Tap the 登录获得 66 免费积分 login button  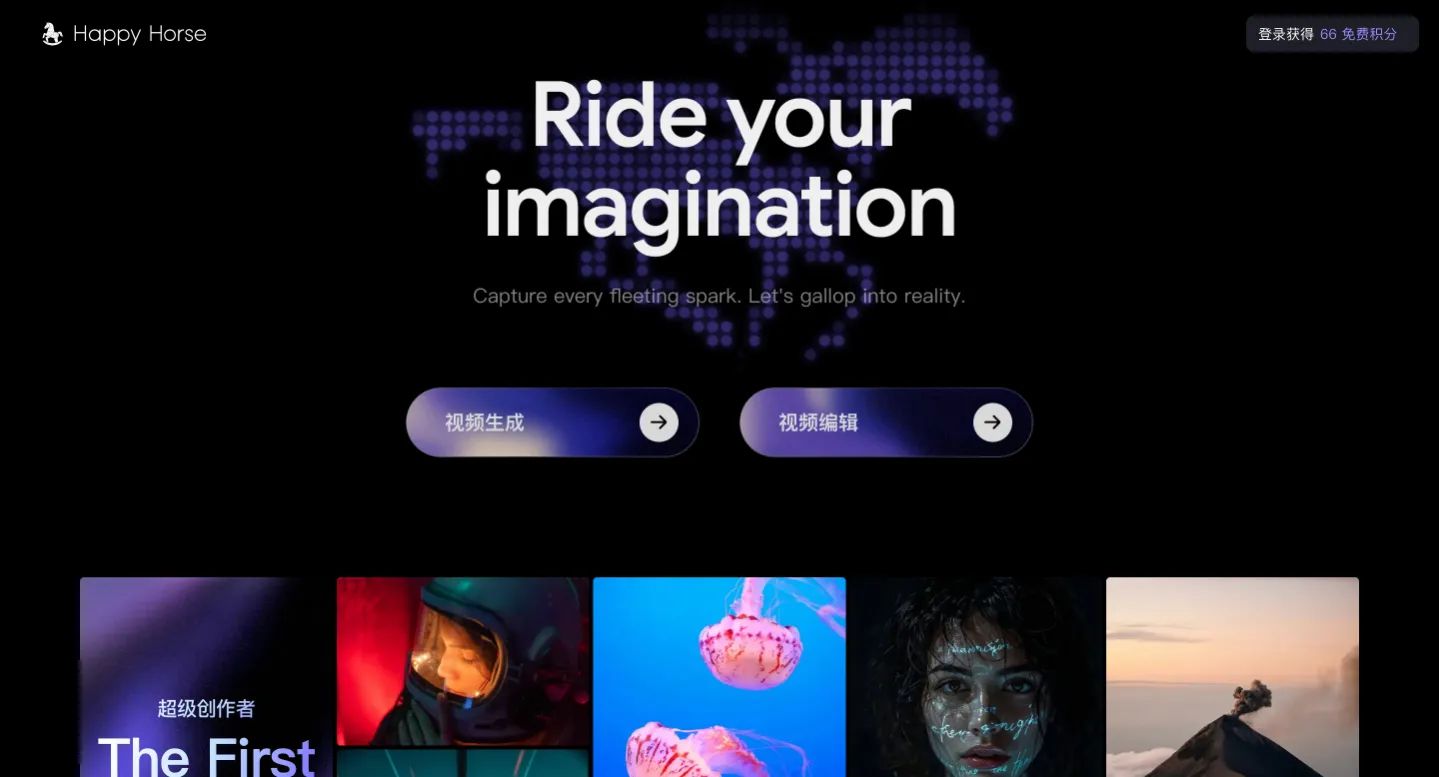[1331, 34]
